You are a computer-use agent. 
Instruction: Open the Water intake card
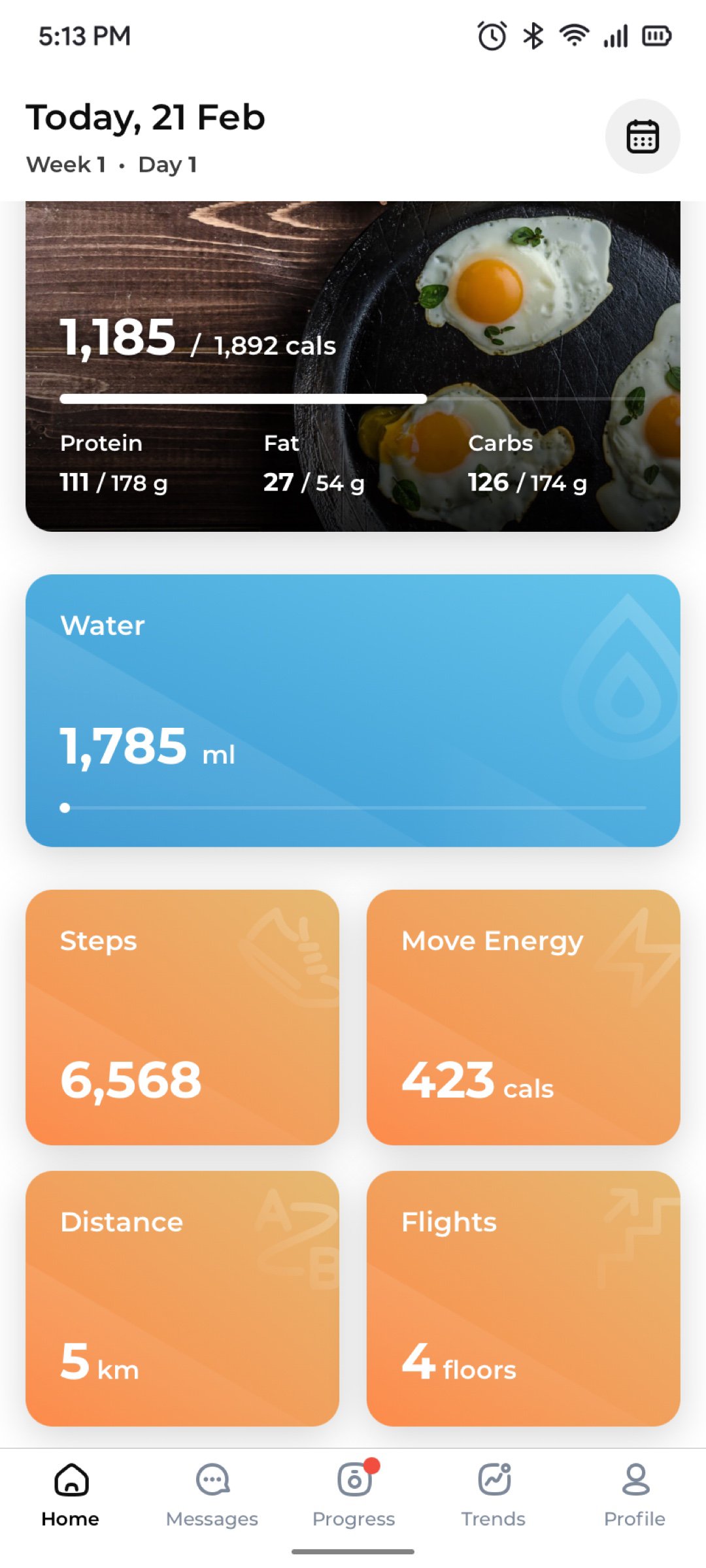[353, 710]
